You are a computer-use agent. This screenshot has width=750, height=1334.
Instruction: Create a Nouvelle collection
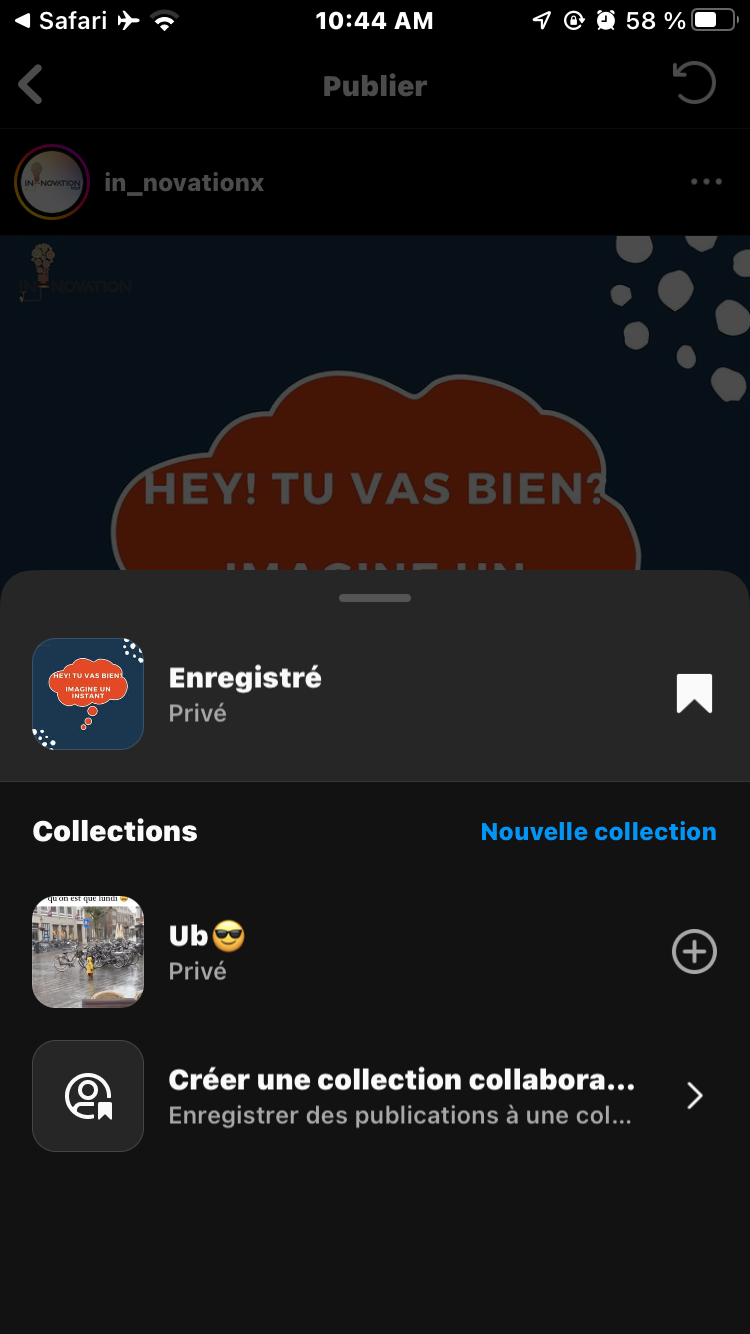pyautogui.click(x=598, y=832)
